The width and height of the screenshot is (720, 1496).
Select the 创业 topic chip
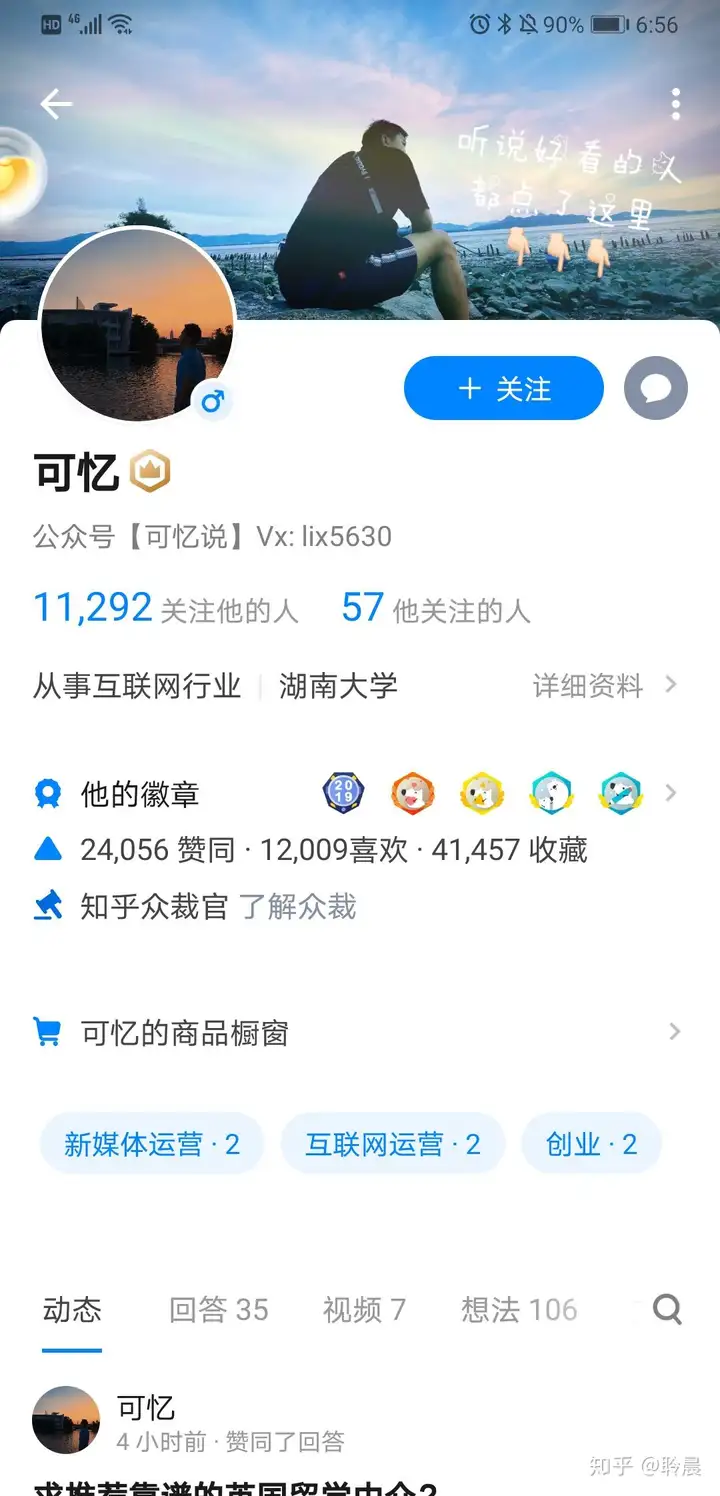[x=591, y=1144]
